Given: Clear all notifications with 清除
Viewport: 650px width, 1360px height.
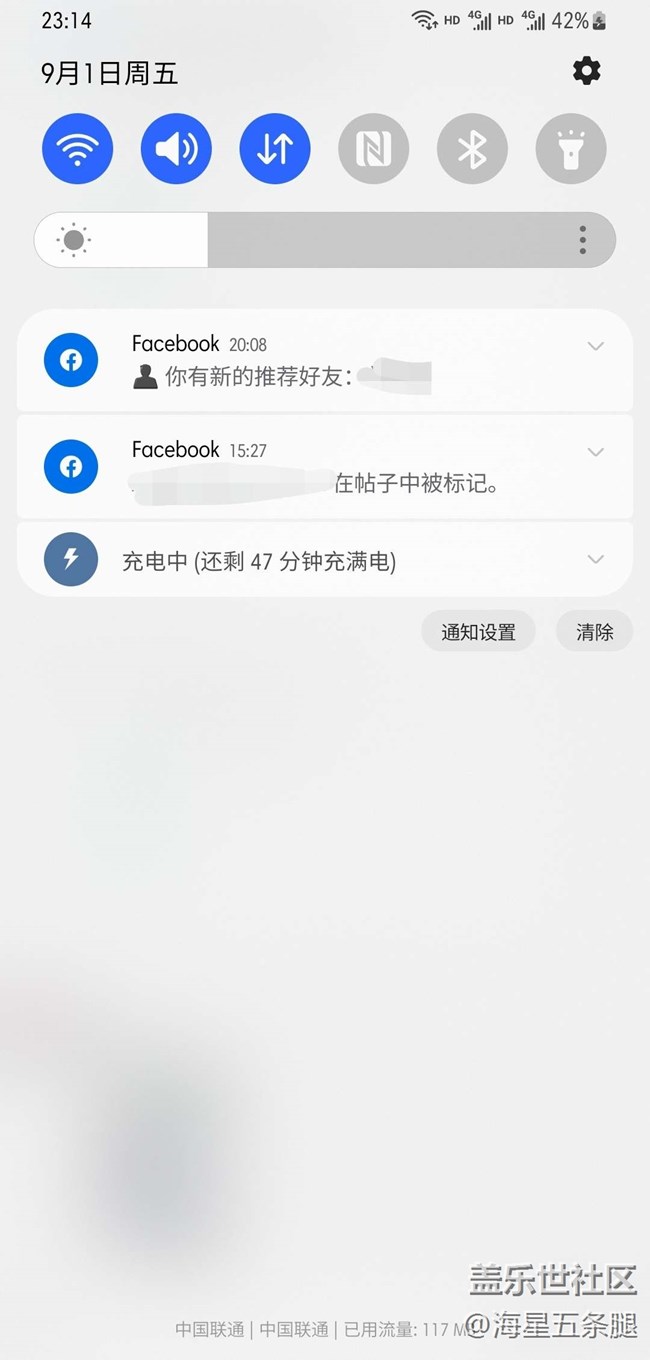Looking at the screenshot, I should click(594, 632).
